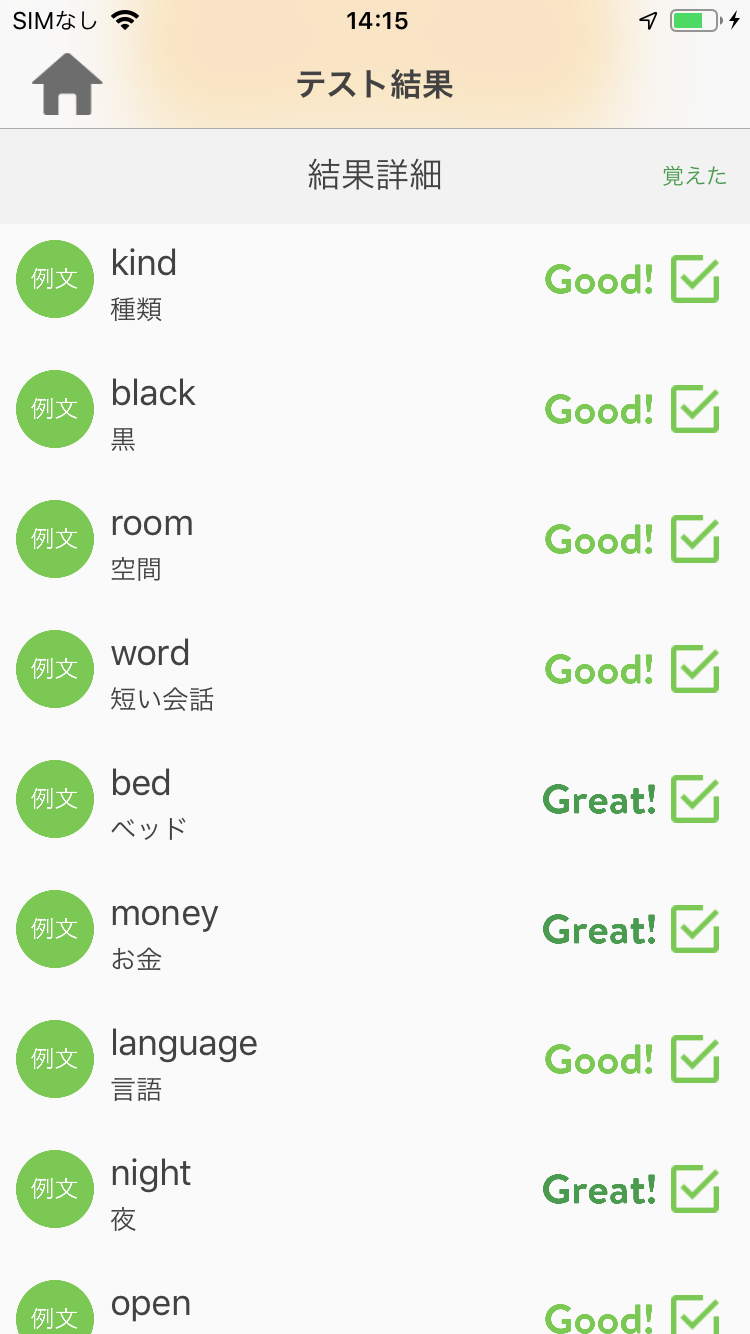Click the 例文 circle for language
This screenshot has width=750, height=1334.
54,1059
